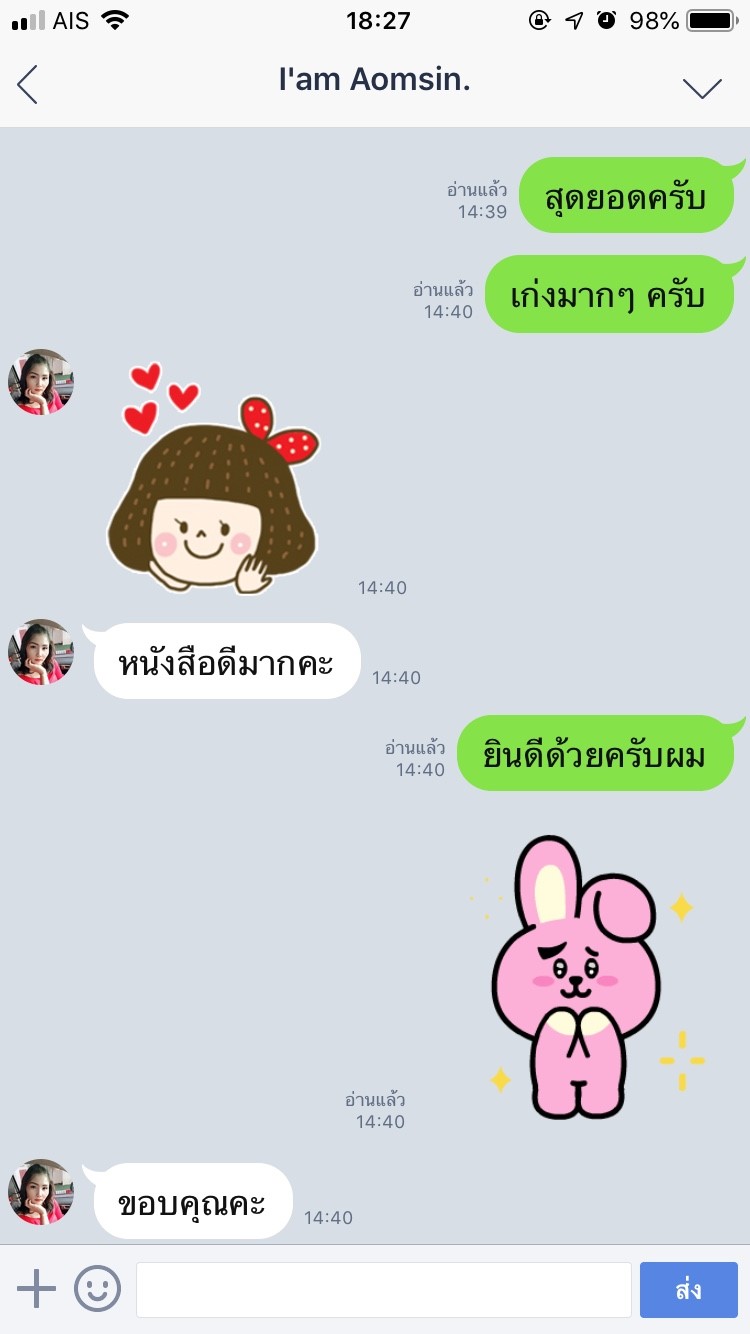Tap the blue ส่ง send button

pos(688,1289)
